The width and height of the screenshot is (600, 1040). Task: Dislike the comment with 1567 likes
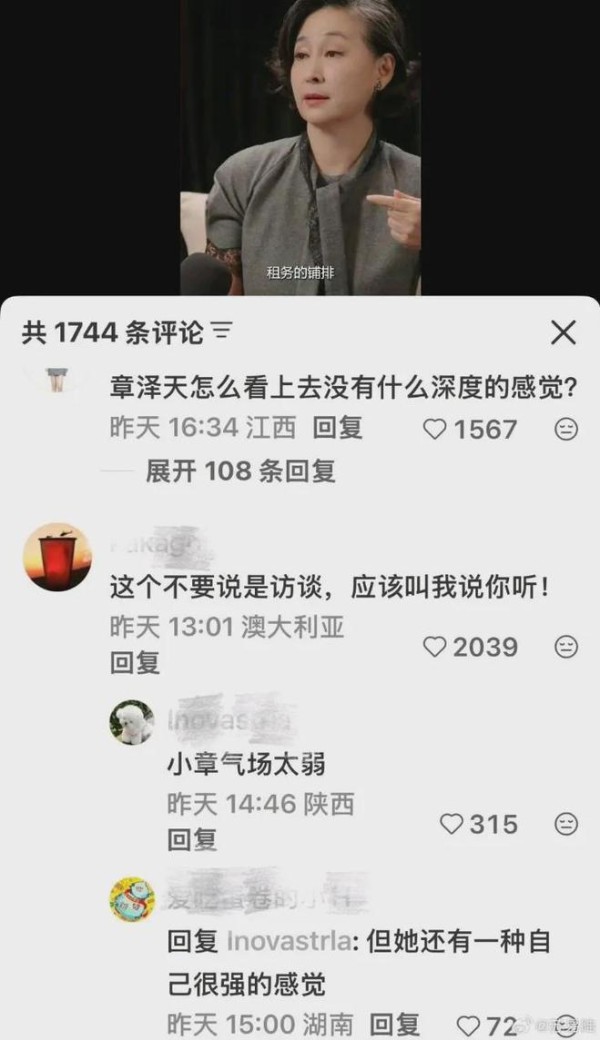(566, 430)
